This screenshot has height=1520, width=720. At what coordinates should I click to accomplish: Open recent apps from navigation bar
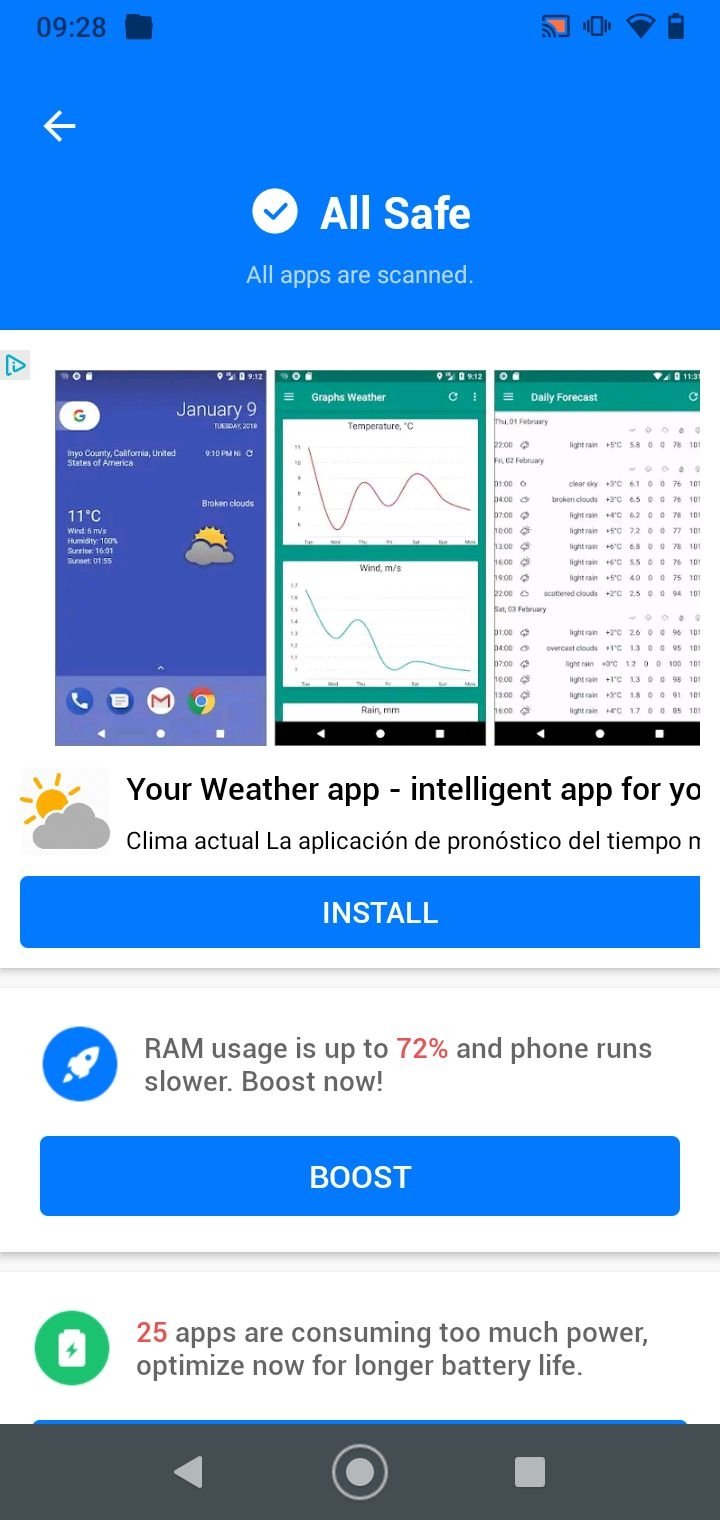pyautogui.click(x=529, y=1472)
